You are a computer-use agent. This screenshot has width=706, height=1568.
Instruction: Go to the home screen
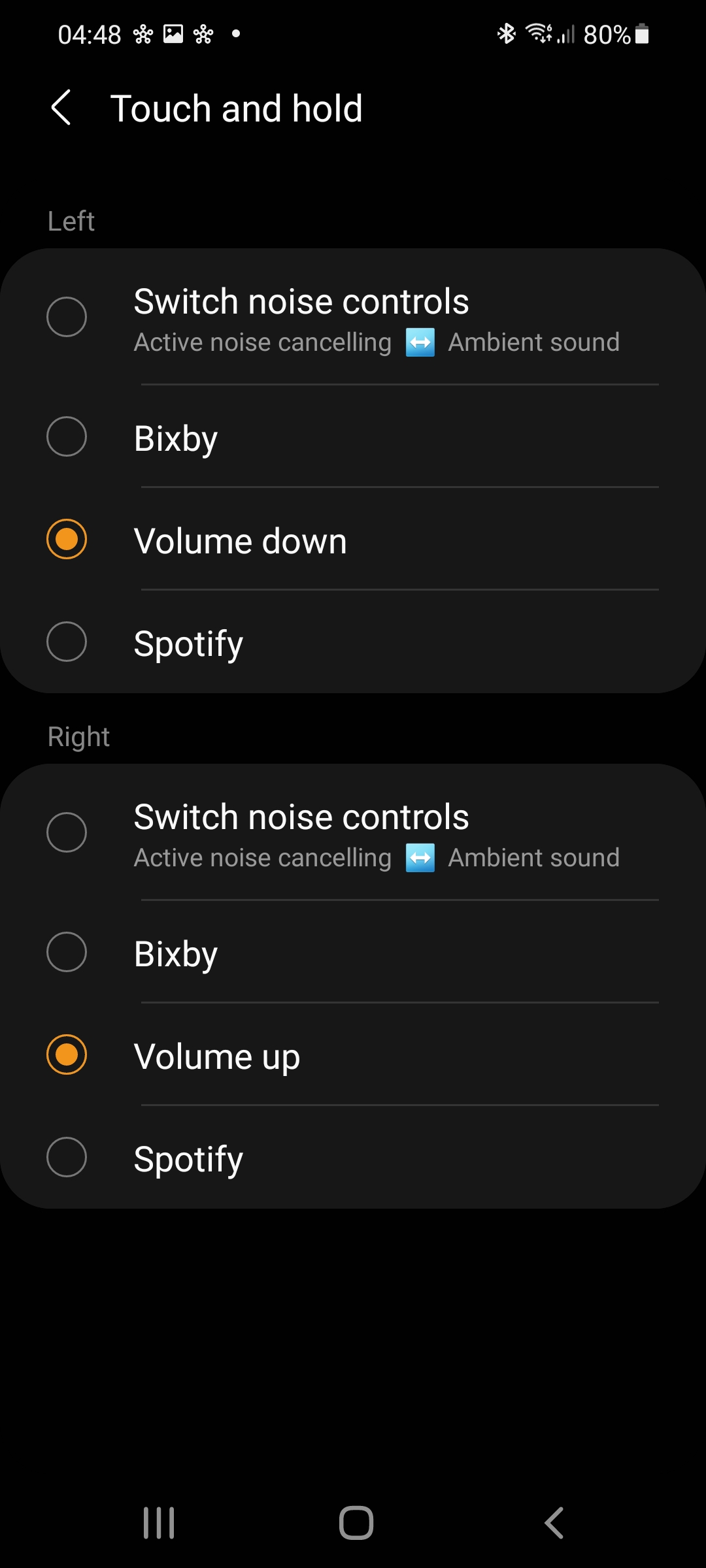click(x=356, y=1523)
